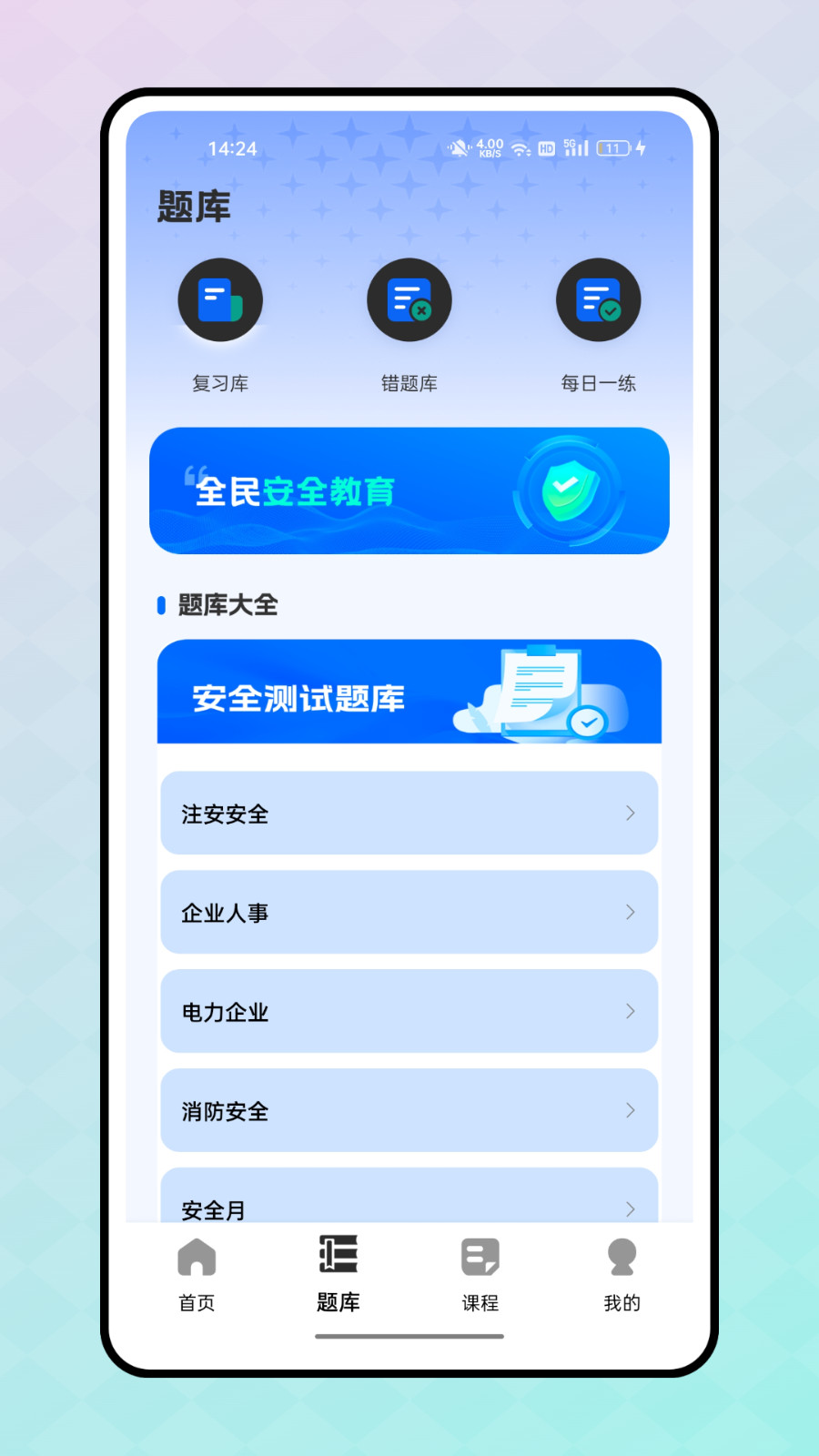Open 电力企业 question bank
The height and width of the screenshot is (1456, 819).
click(409, 1012)
